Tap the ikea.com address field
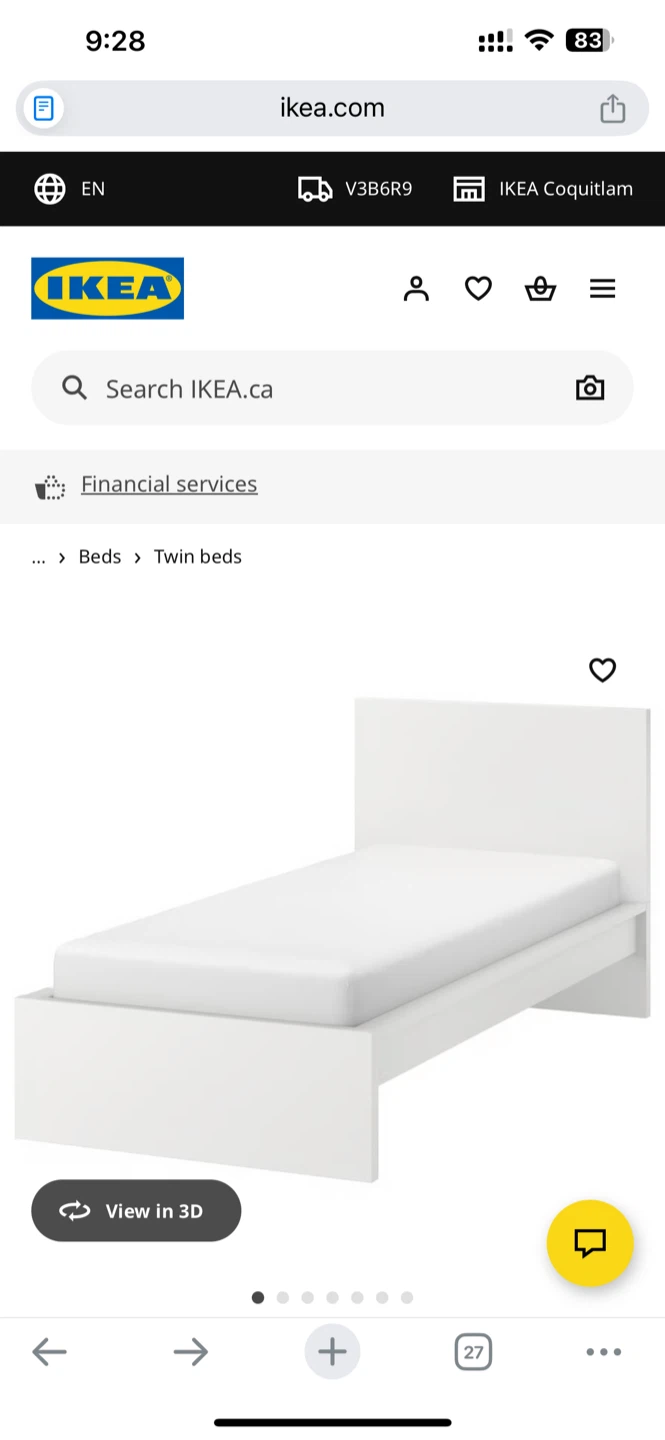 click(332, 108)
